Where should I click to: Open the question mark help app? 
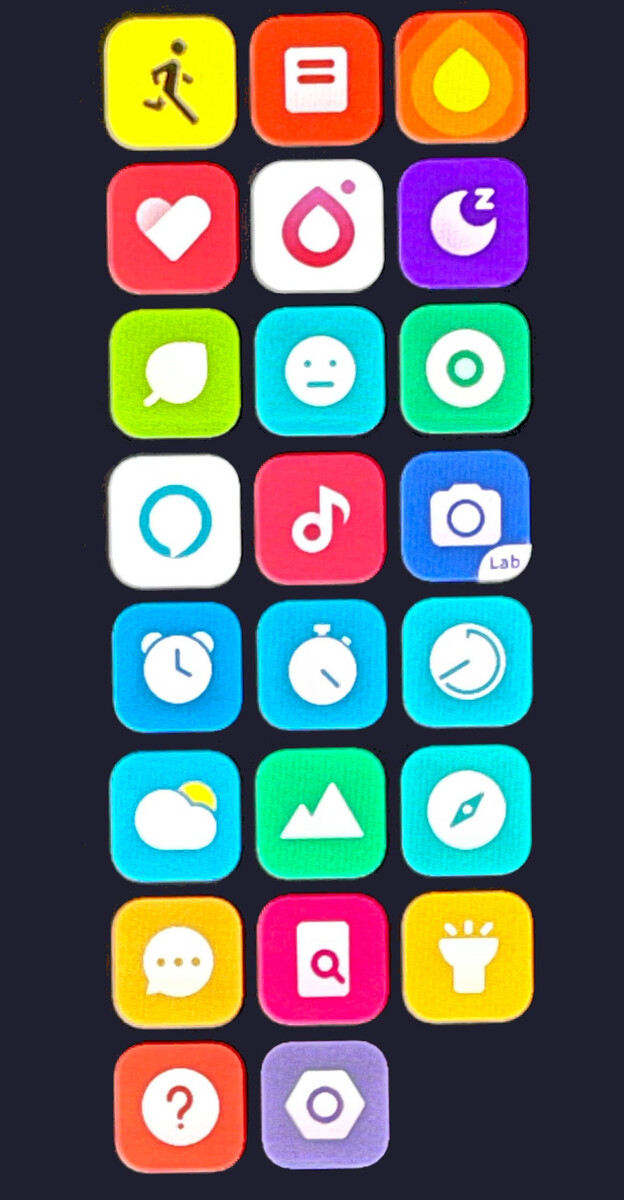point(179,1107)
